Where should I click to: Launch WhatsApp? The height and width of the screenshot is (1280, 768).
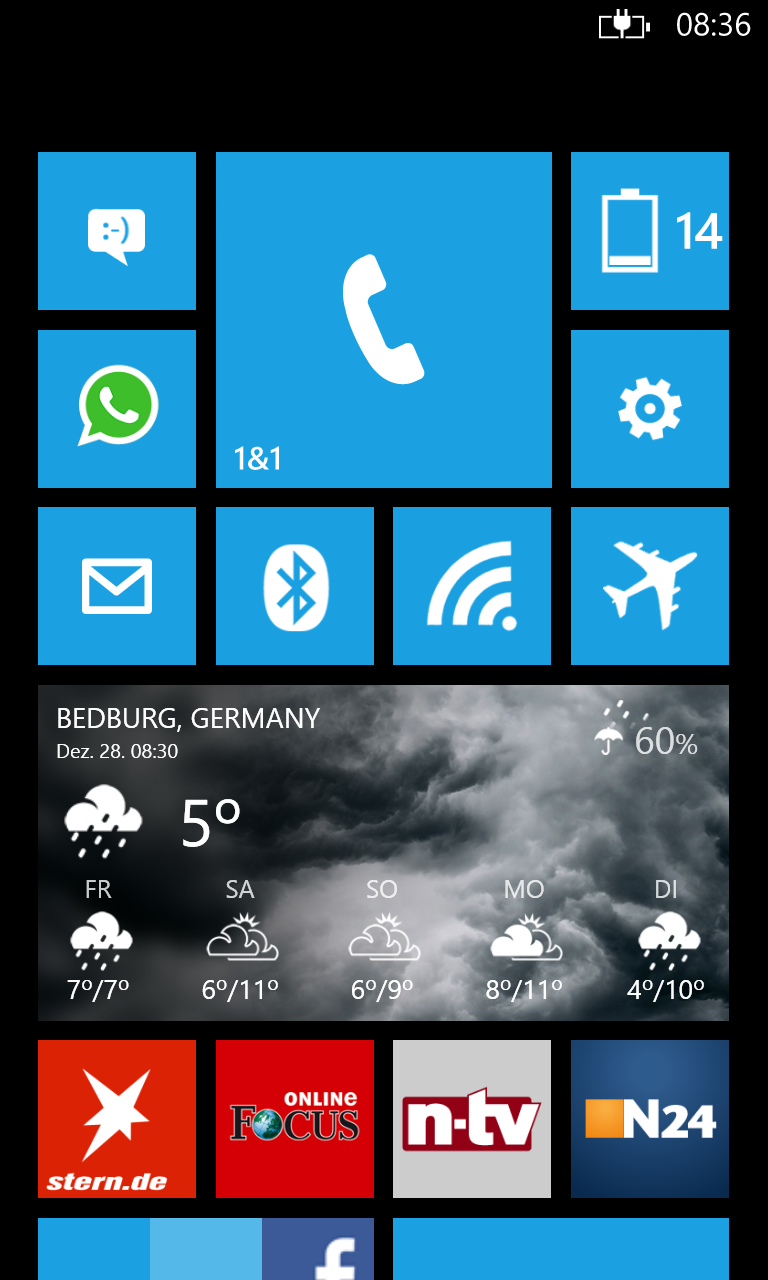coord(117,409)
